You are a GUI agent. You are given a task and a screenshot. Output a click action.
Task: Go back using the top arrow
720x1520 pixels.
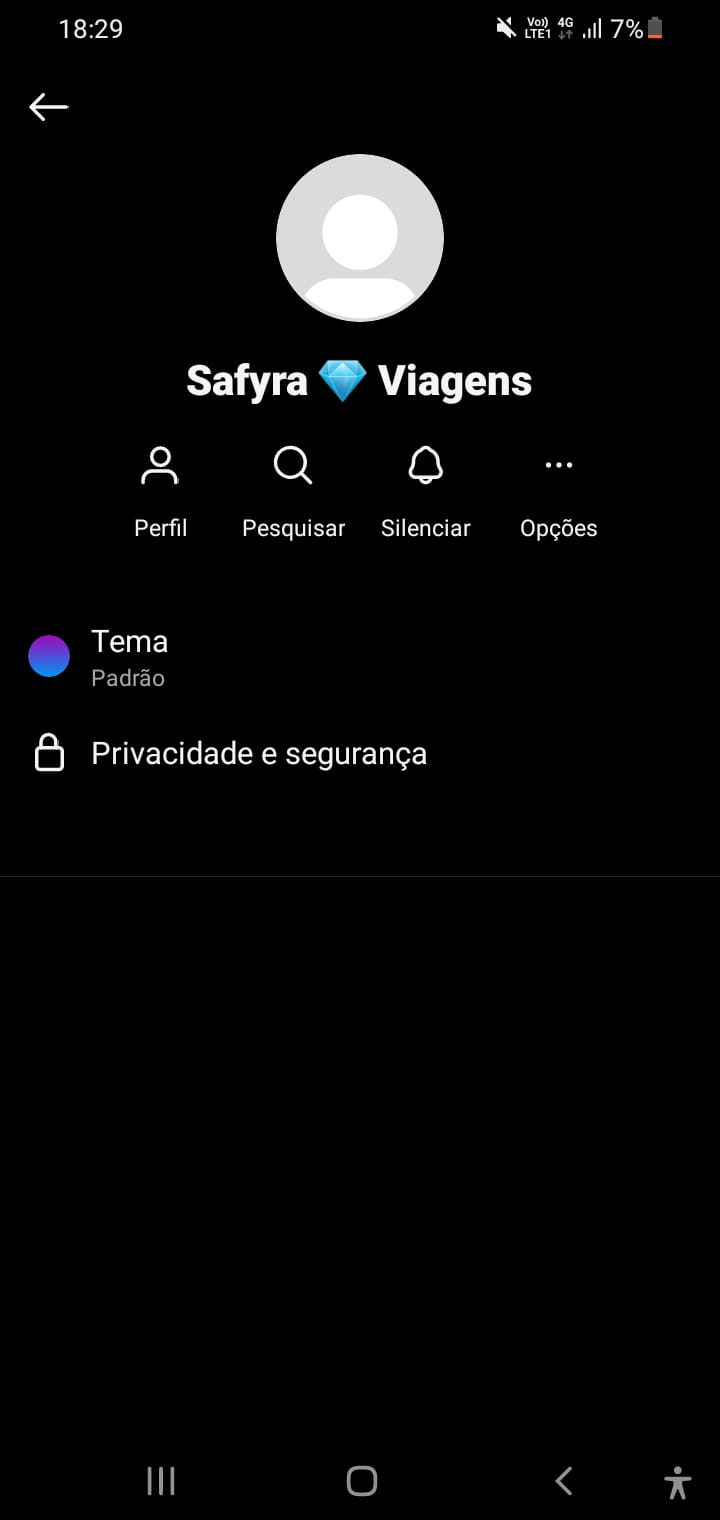(x=48, y=107)
